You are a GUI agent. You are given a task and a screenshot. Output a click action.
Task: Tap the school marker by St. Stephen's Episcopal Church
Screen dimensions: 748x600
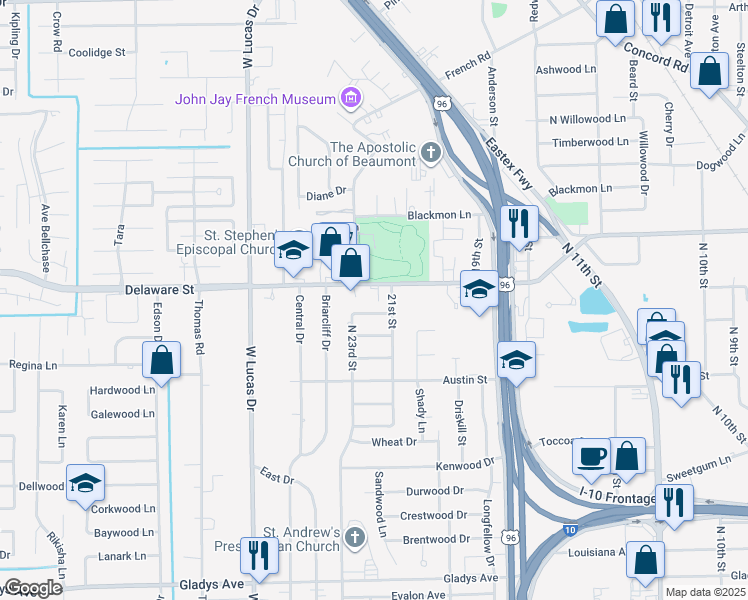tap(293, 253)
